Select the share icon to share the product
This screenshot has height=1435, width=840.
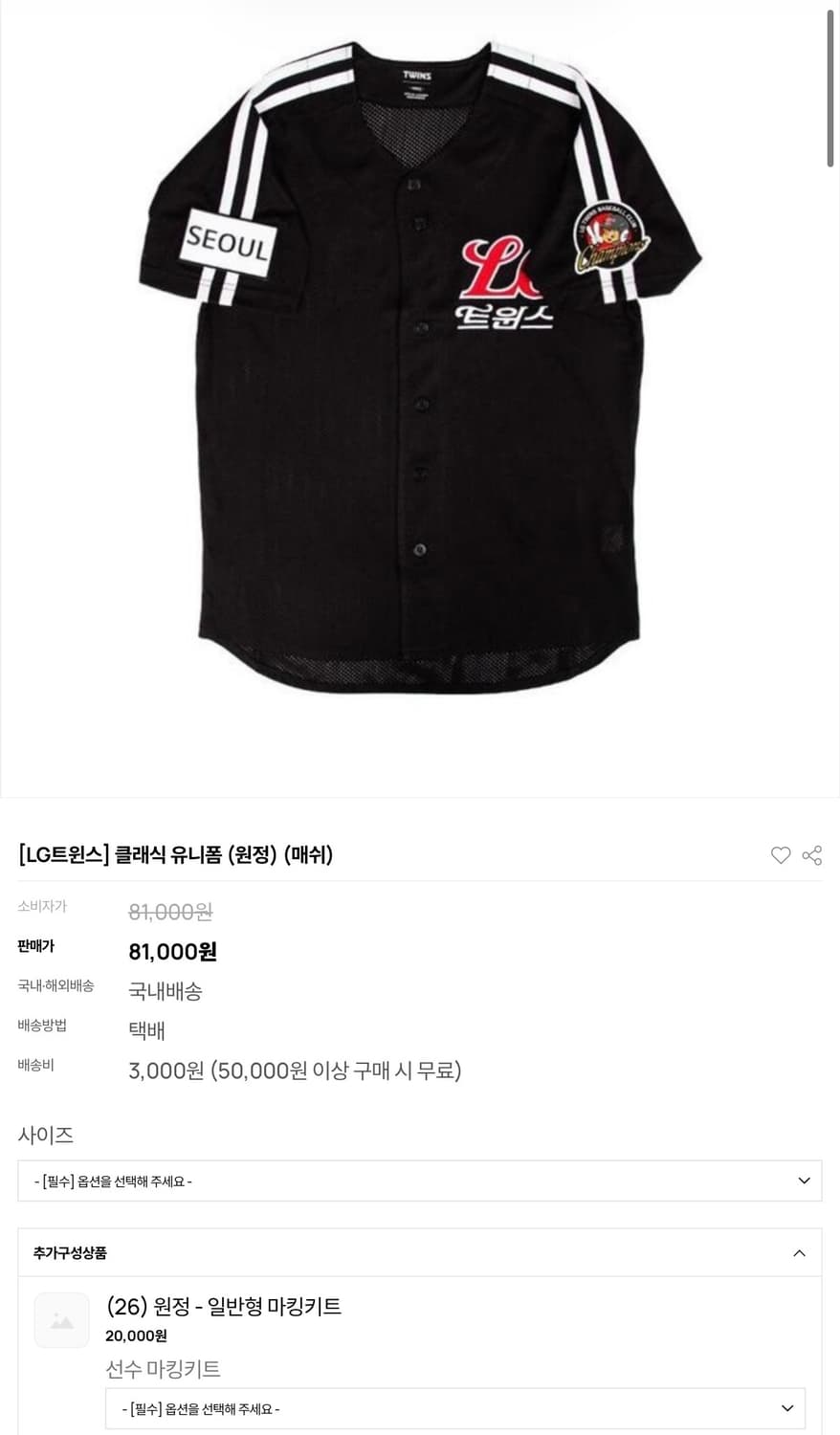pyautogui.click(x=812, y=856)
